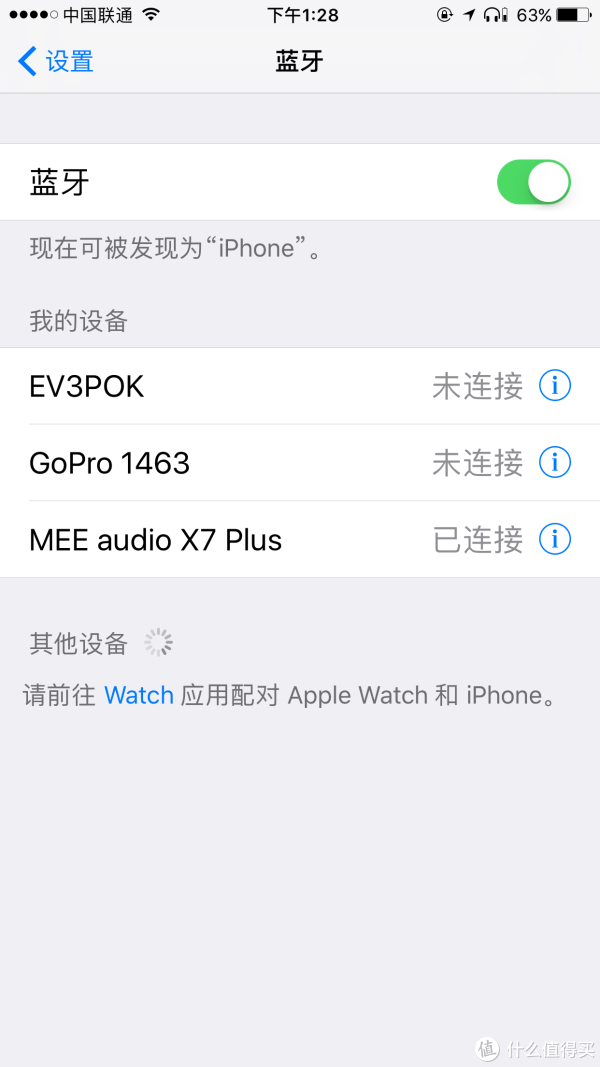Image resolution: width=600 pixels, height=1067 pixels.
Task: Show info for MEE audio X7 Plus
Action: click(555, 539)
